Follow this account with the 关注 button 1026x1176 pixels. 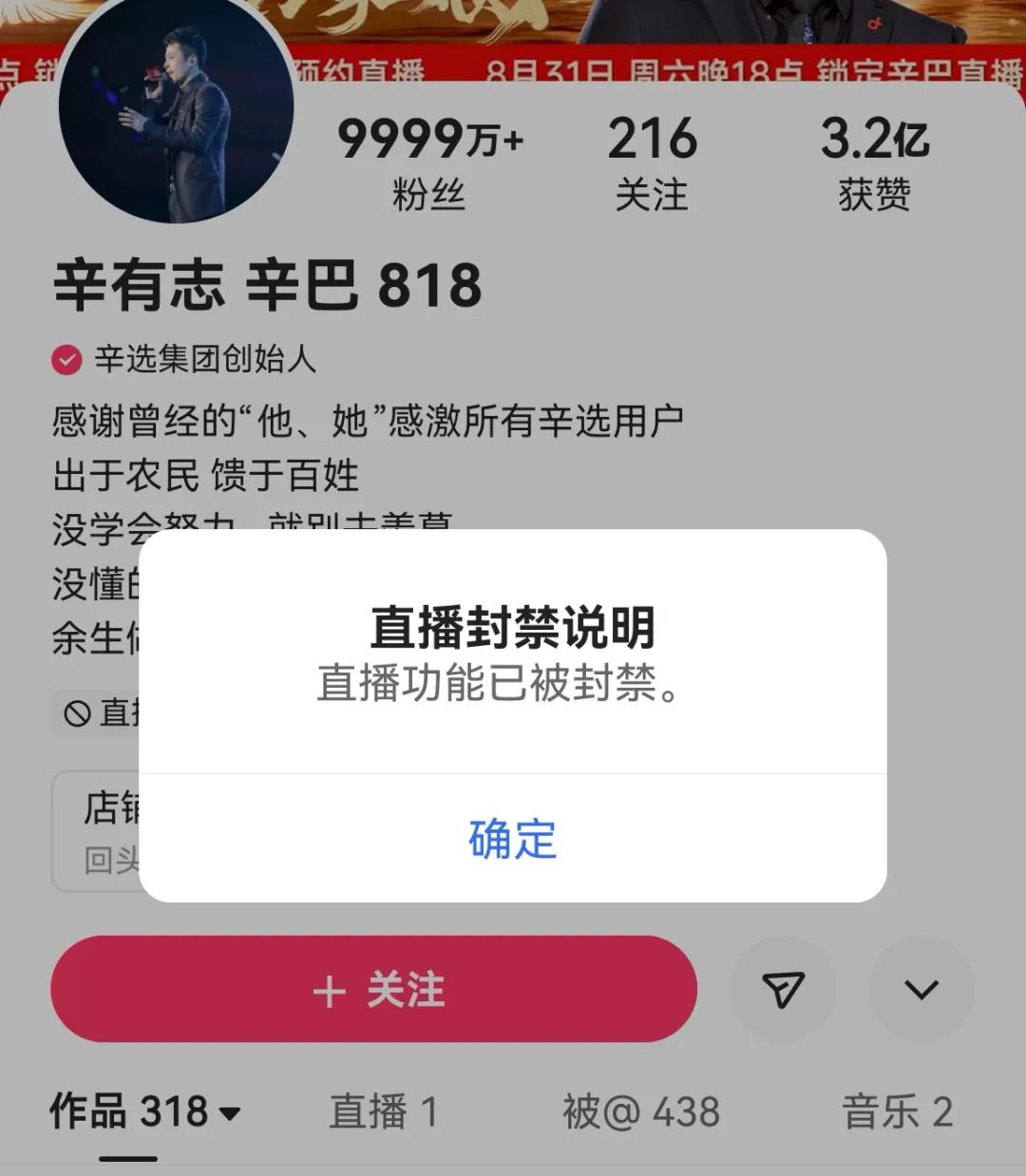tap(374, 990)
